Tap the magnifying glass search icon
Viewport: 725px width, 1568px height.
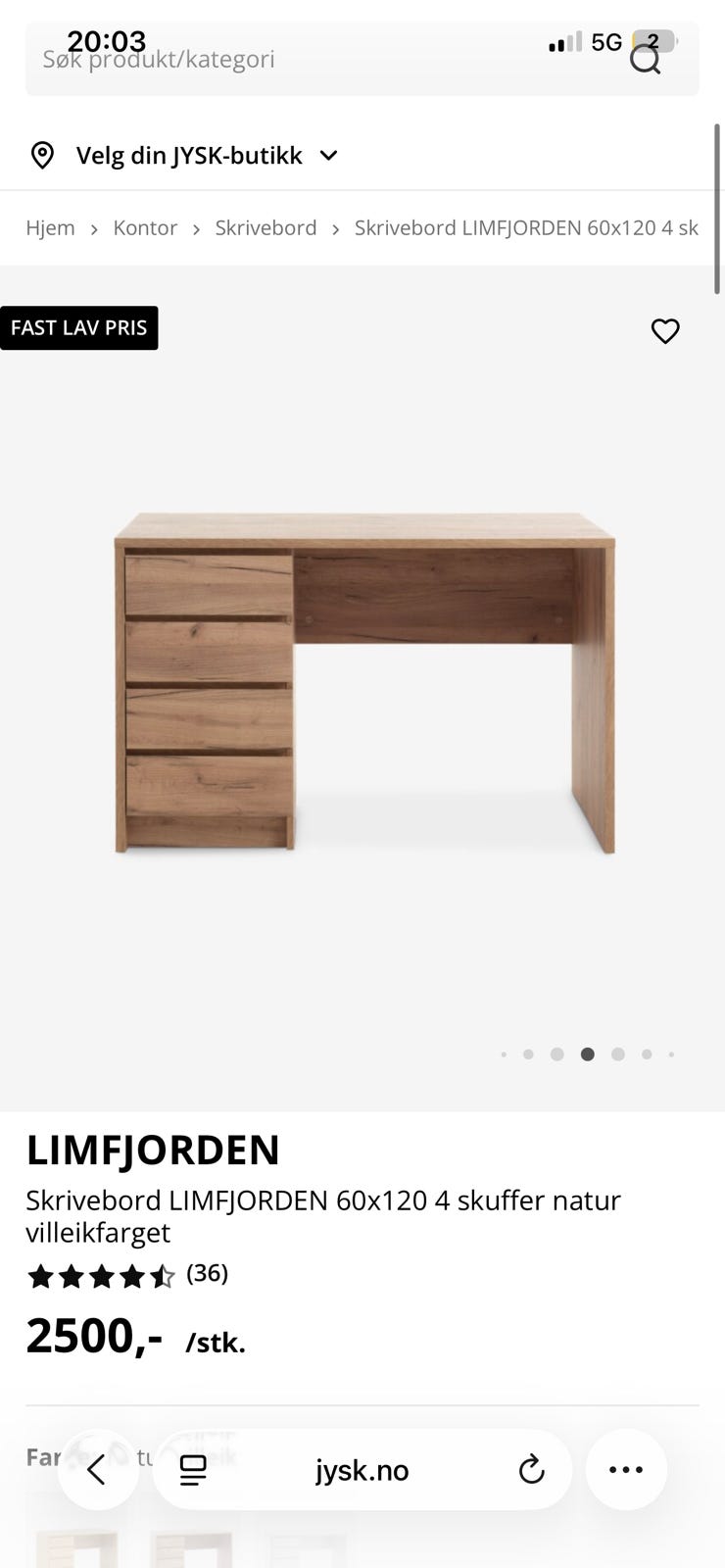coord(645,60)
